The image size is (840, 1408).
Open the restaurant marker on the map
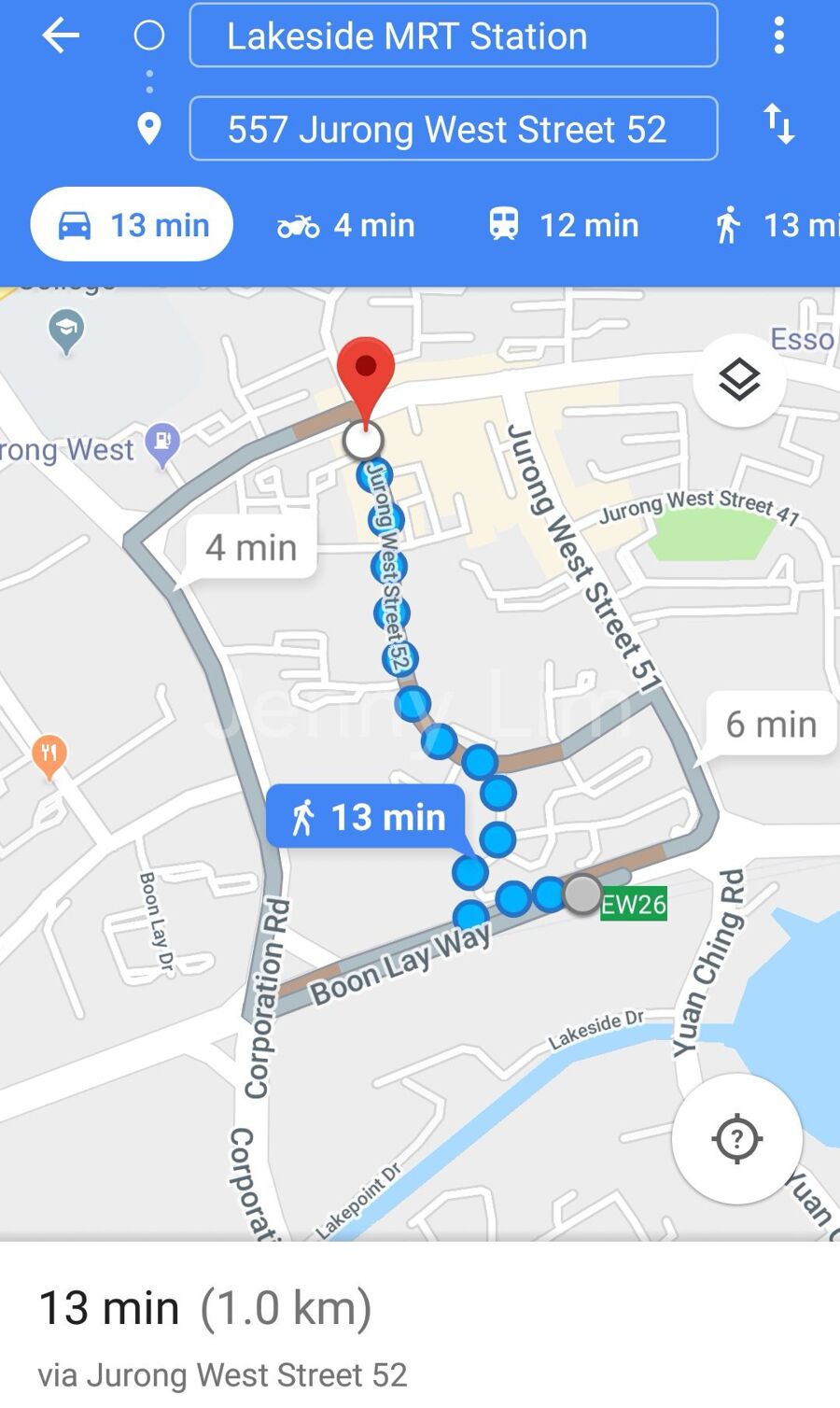point(49,754)
